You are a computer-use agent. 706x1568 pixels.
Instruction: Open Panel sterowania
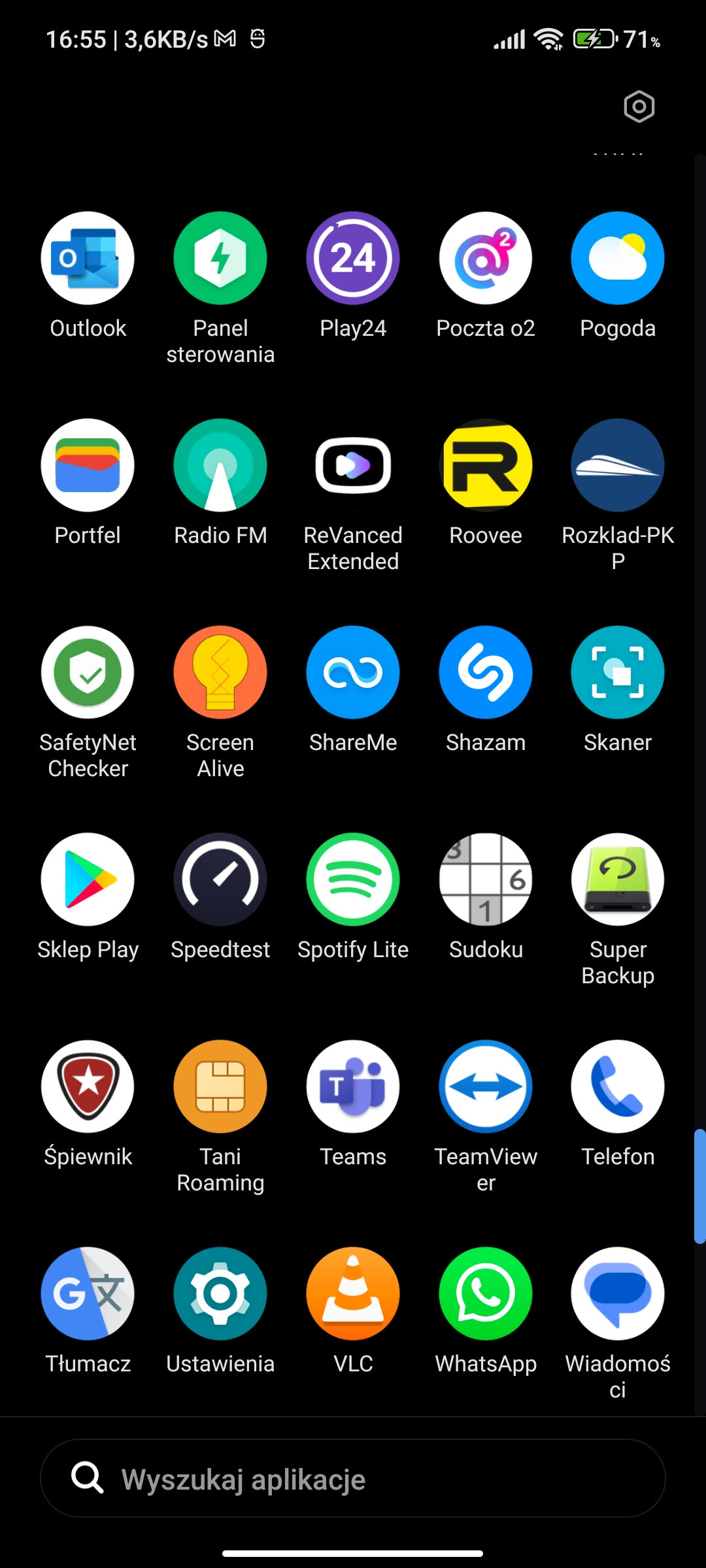coord(220,259)
